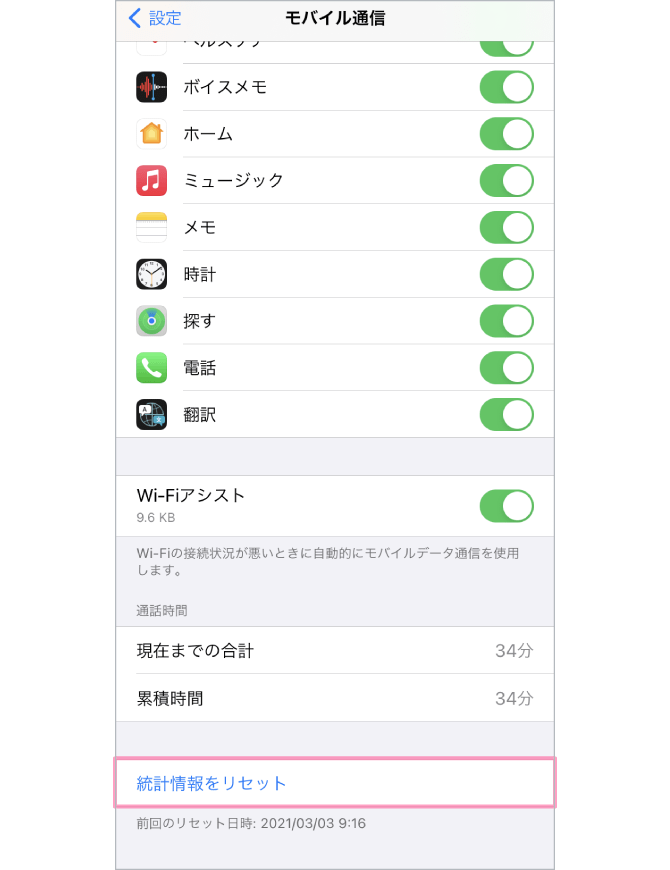This screenshot has height=870, width=670.
Task: Toggle the 時計 switch
Action: click(507, 274)
